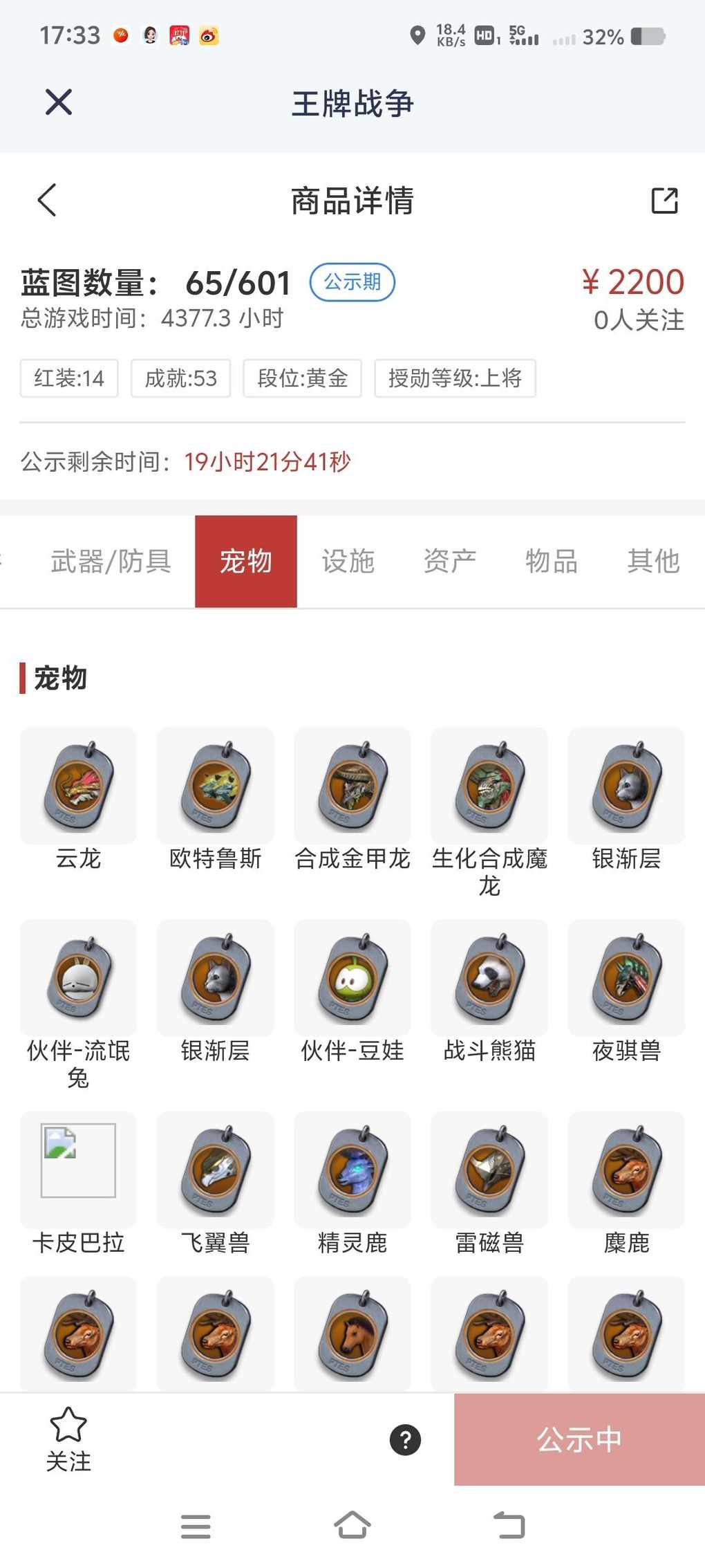The height and width of the screenshot is (1568, 705).
Task: Select the 伙伴-豆娃 pet
Action: click(x=352, y=978)
